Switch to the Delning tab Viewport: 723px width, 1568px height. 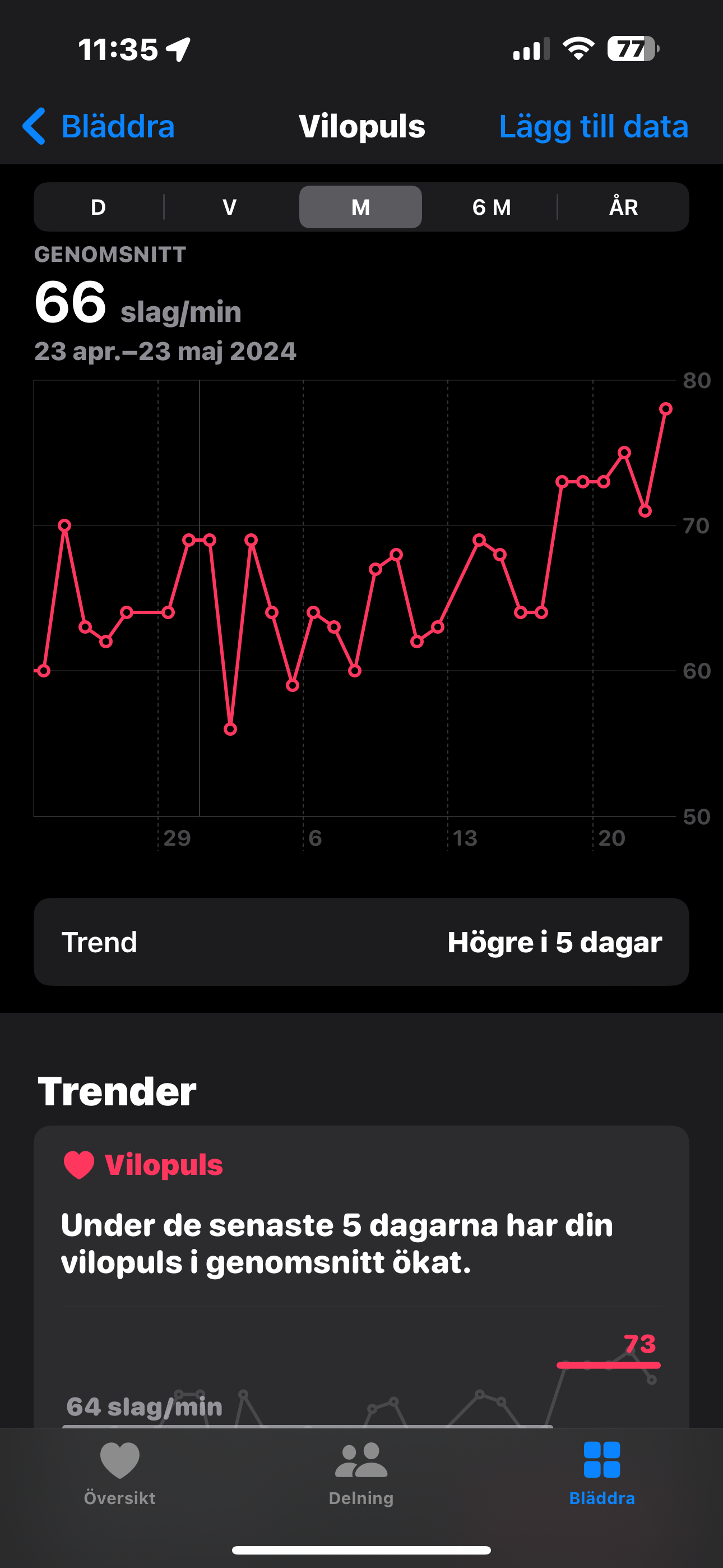361,1472
